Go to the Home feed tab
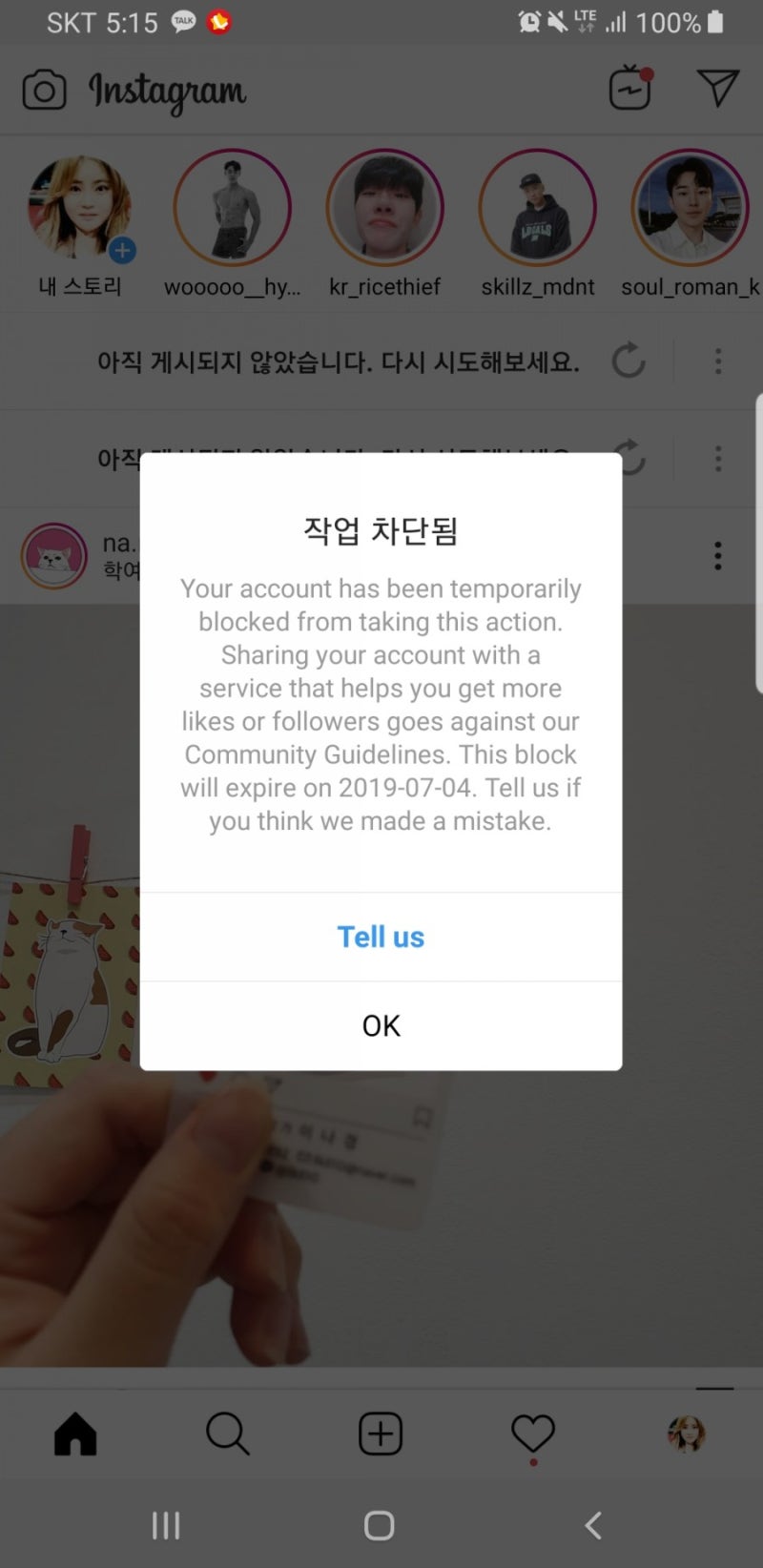The height and width of the screenshot is (1568, 763). pyautogui.click(x=75, y=1434)
